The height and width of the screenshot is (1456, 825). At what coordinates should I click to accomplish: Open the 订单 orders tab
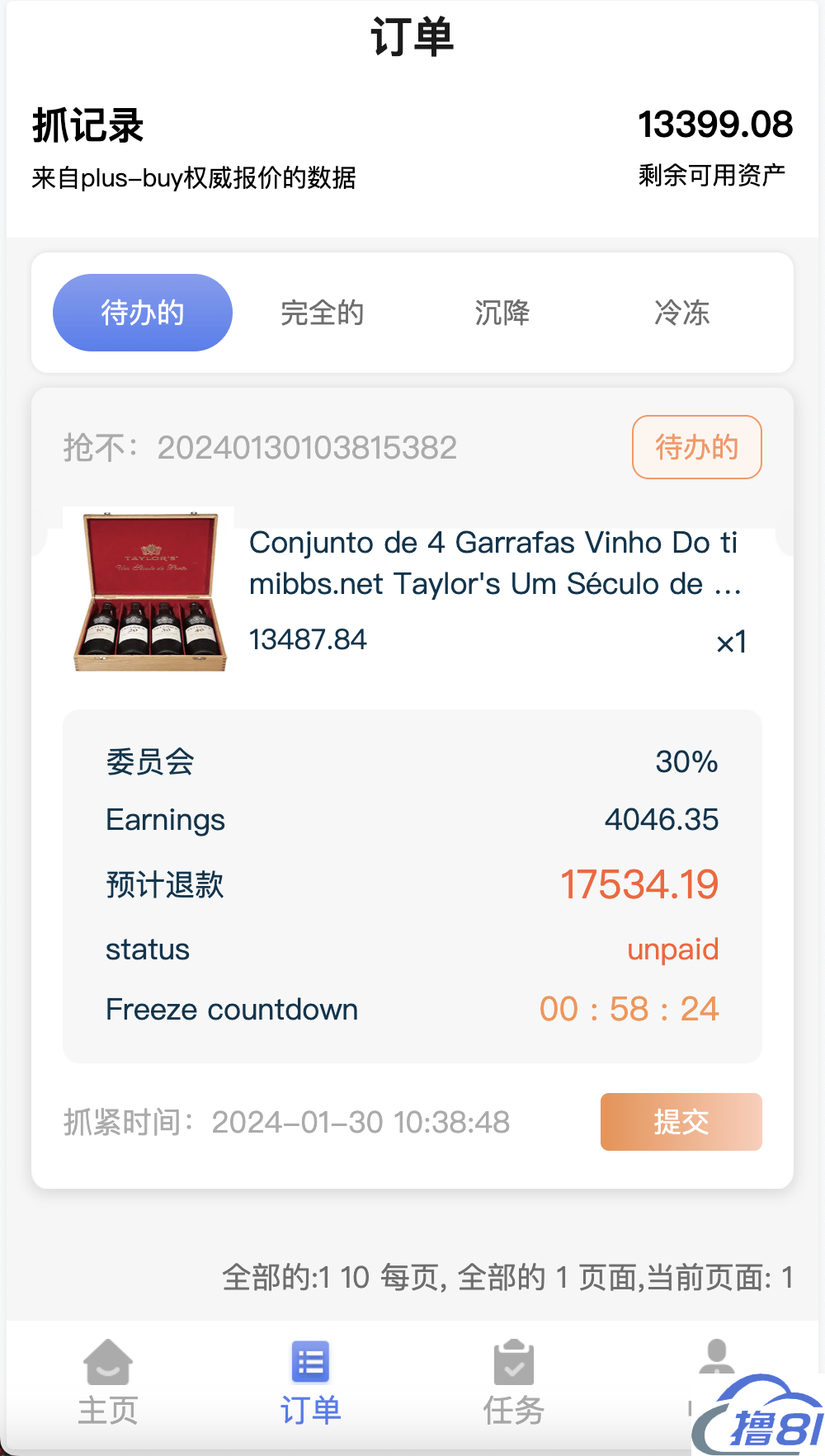310,1383
